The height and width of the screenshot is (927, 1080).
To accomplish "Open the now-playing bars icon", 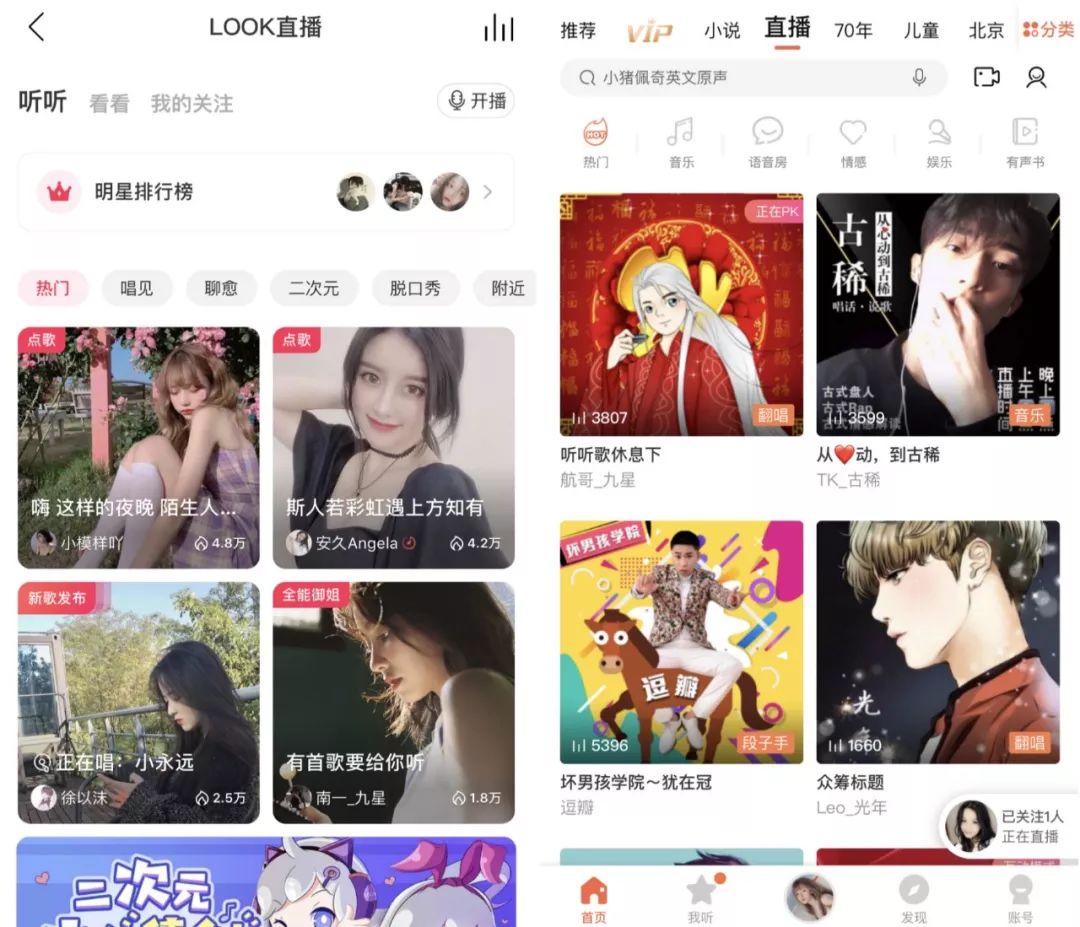I will click(x=498, y=28).
